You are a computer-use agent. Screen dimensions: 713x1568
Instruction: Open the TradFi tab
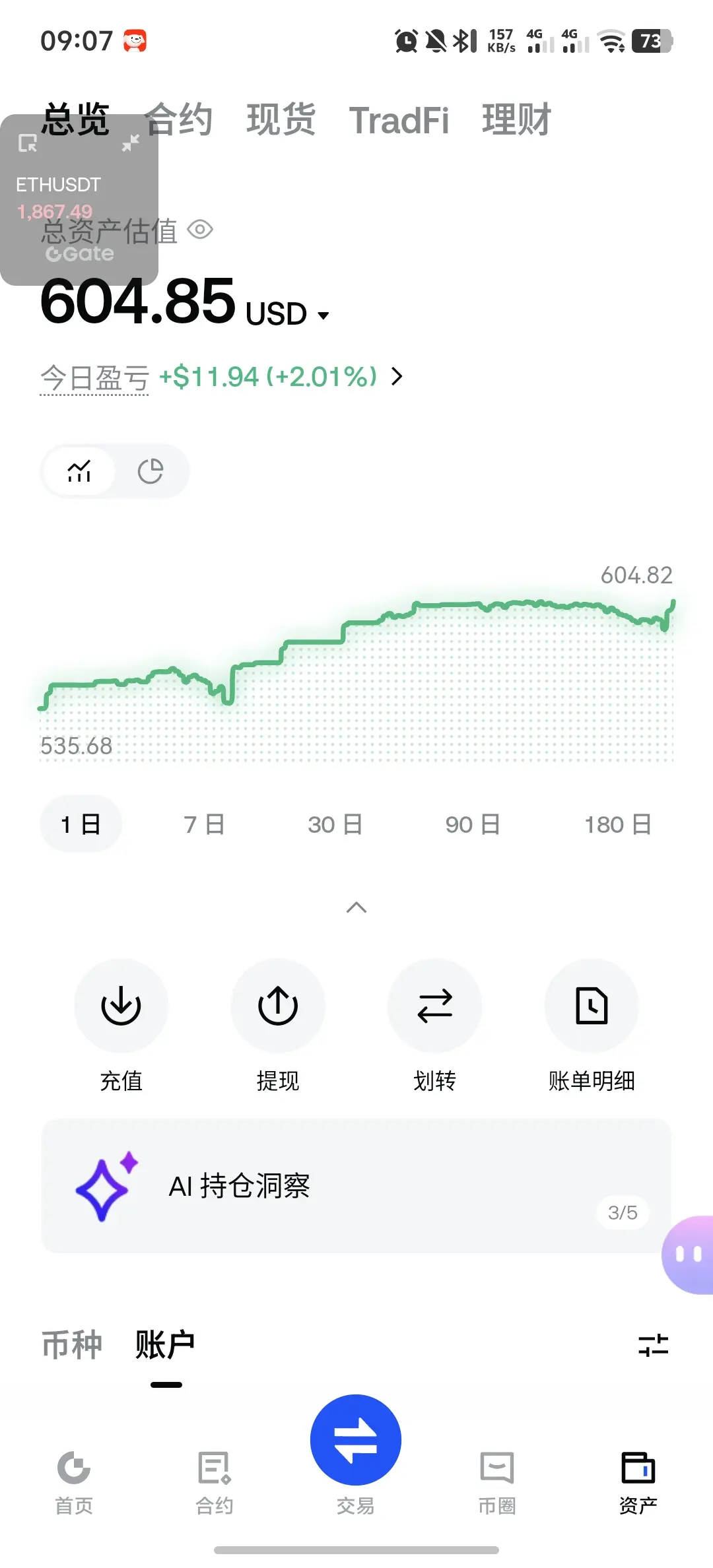coord(399,120)
